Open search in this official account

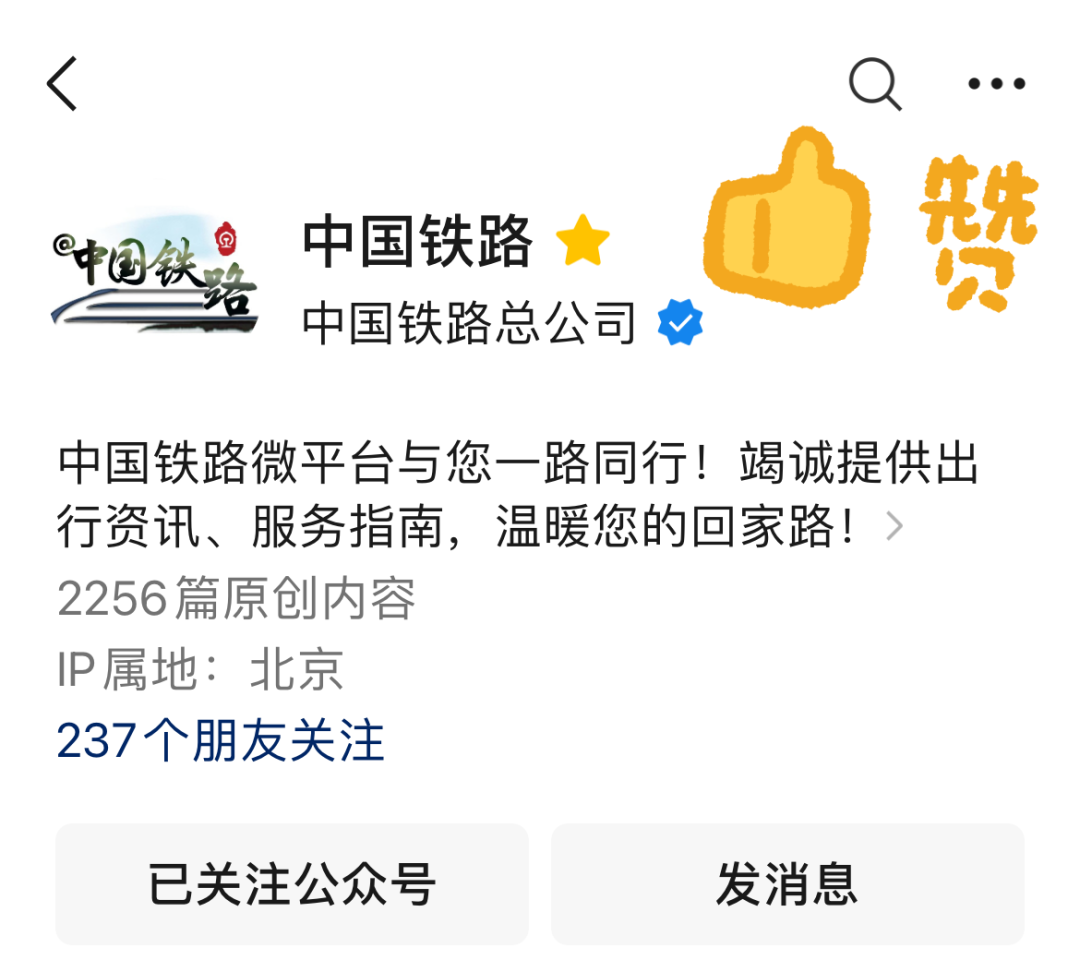pos(875,84)
